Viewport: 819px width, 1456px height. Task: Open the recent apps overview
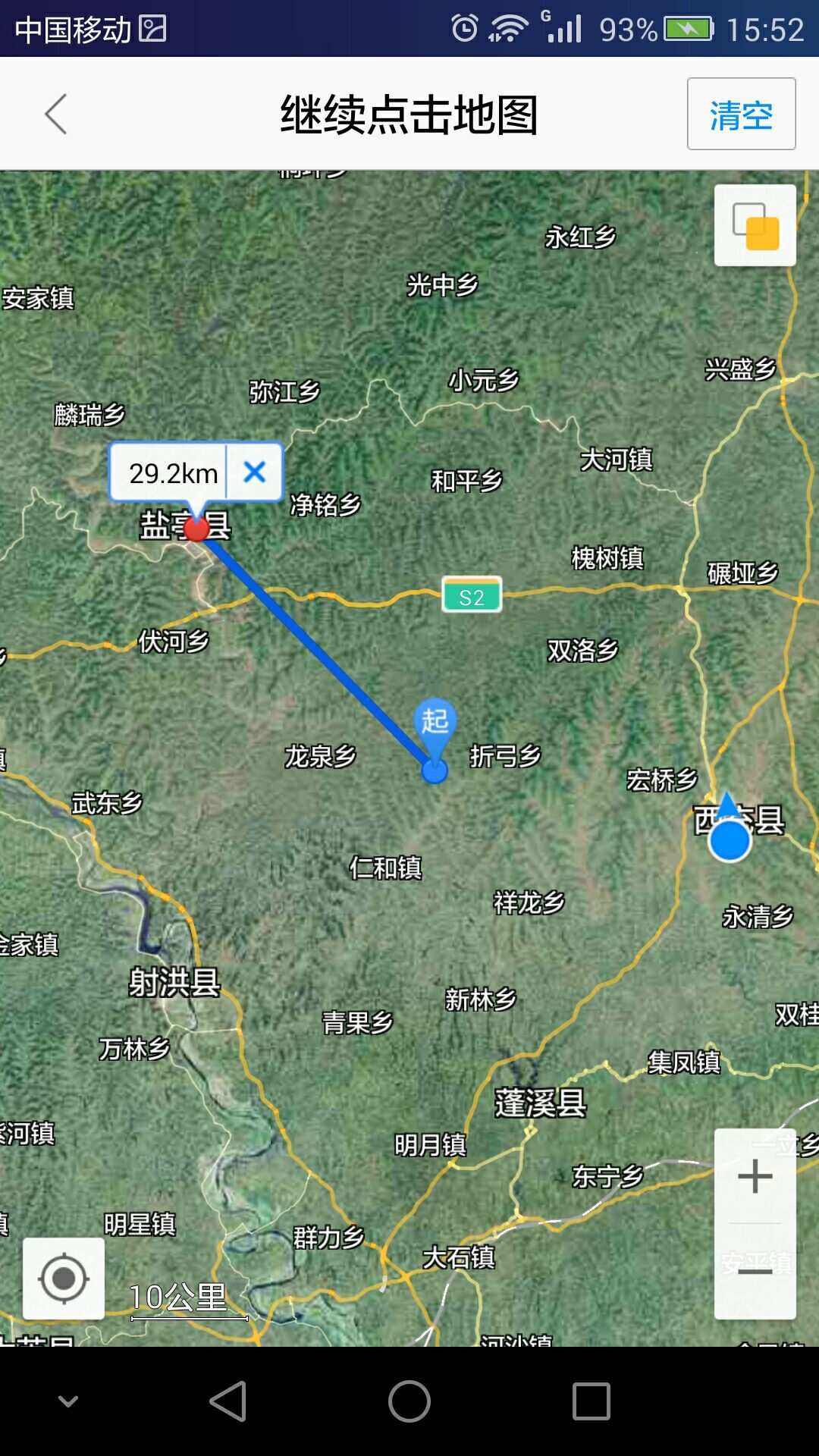(591, 1401)
